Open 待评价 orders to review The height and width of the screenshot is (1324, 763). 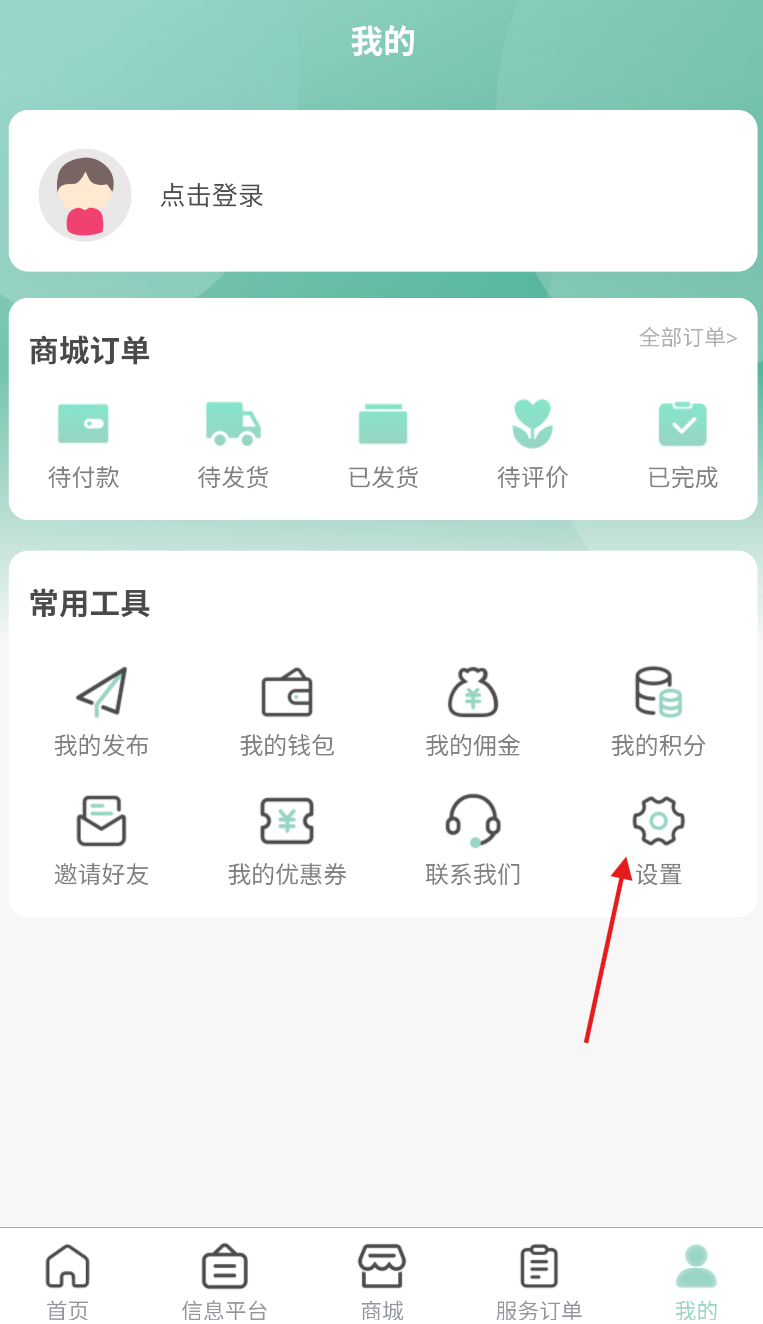532,443
